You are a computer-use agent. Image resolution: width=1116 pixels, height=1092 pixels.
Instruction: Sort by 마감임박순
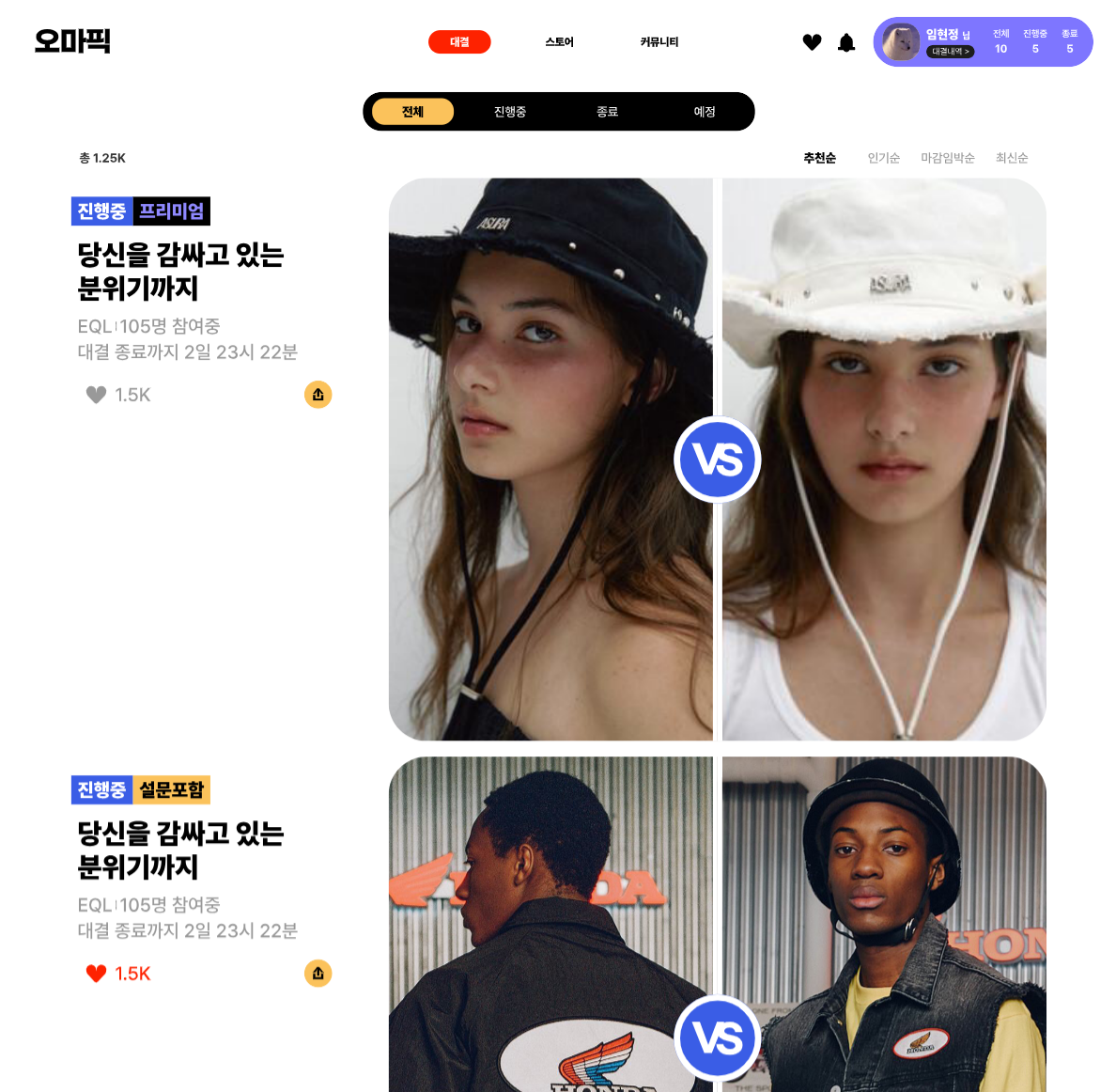[x=947, y=158]
